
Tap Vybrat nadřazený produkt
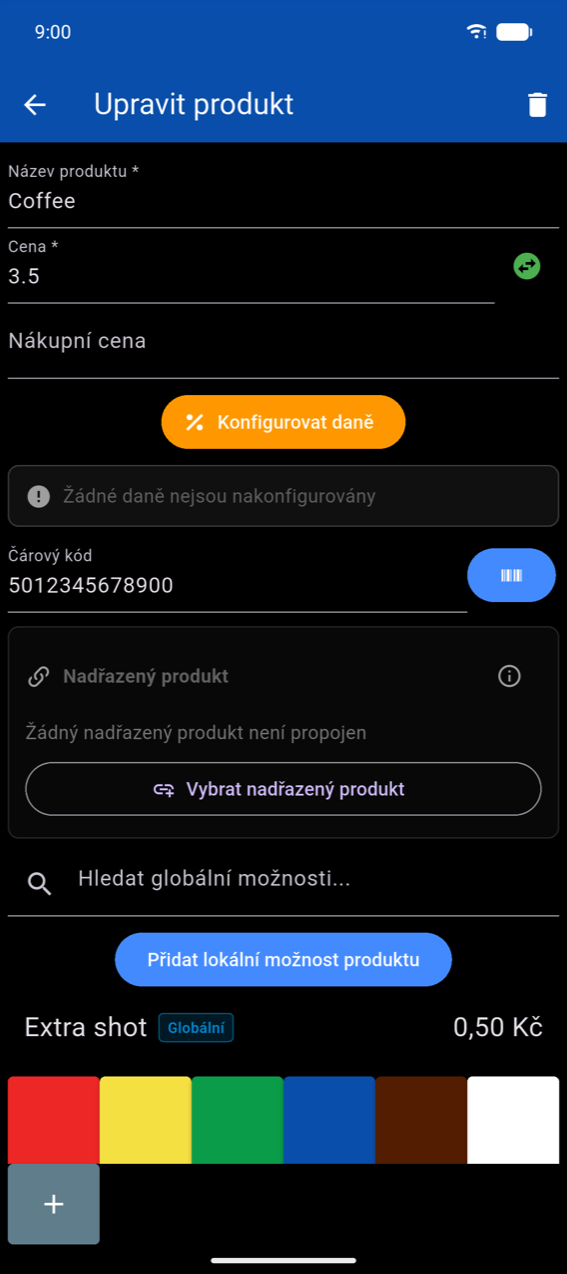click(283, 789)
